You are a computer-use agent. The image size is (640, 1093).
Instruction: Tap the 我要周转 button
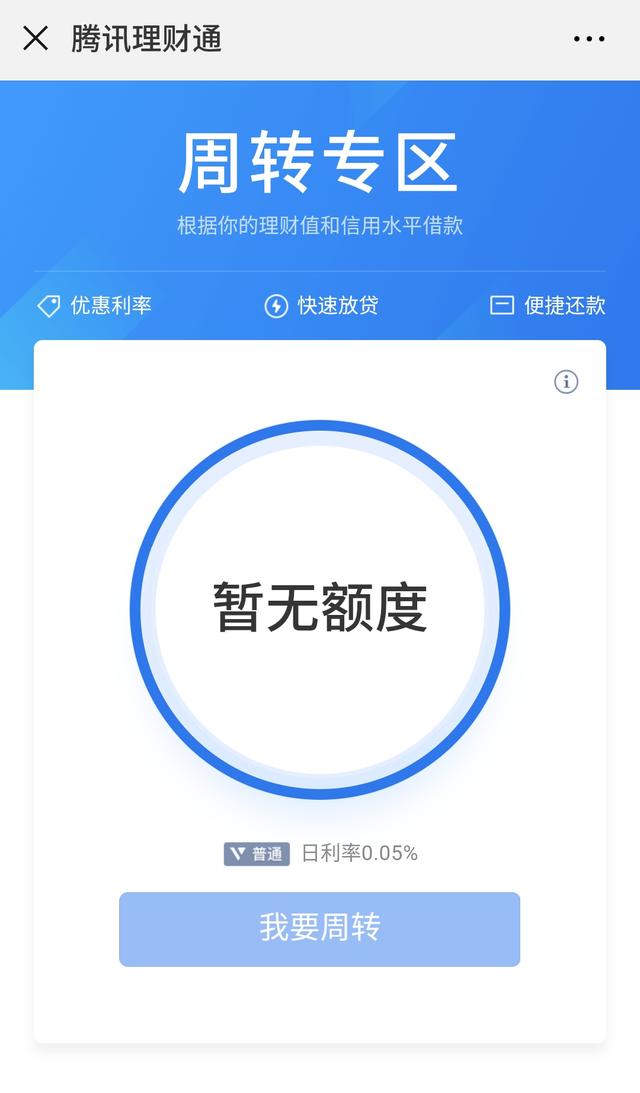coord(319,928)
